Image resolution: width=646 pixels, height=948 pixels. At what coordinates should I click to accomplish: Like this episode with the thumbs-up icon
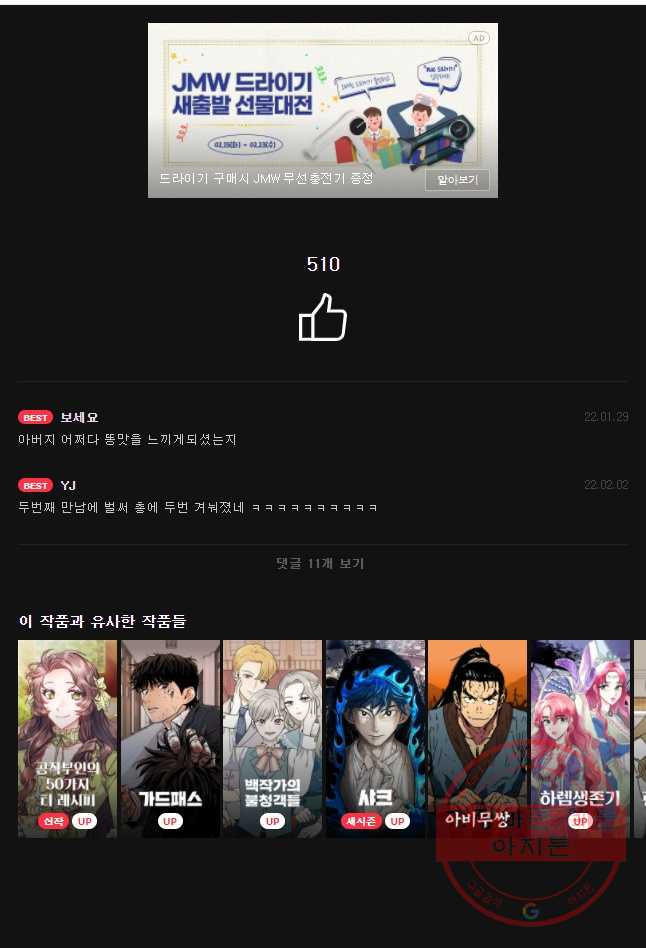point(322,317)
